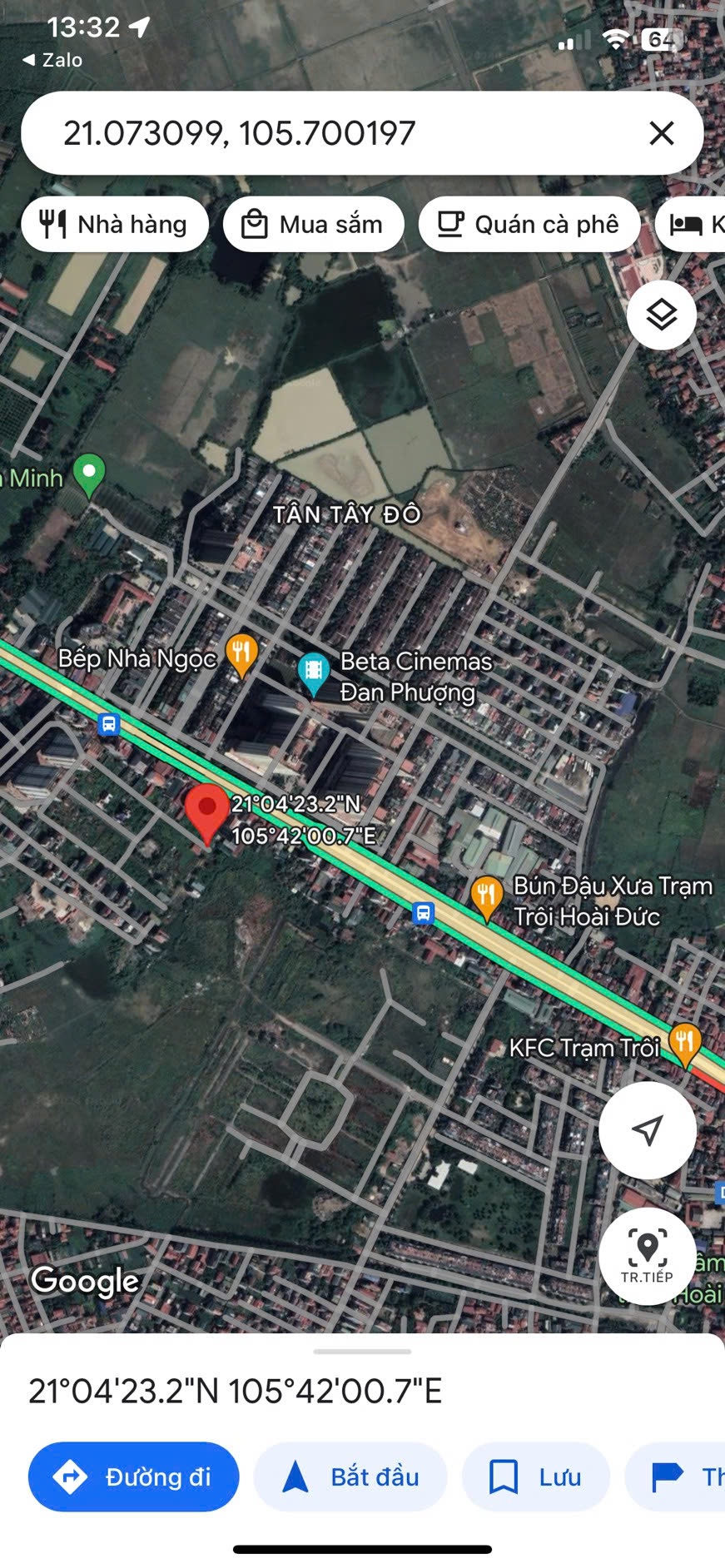Open the map layers selector
725x1568 pixels.
[662, 315]
